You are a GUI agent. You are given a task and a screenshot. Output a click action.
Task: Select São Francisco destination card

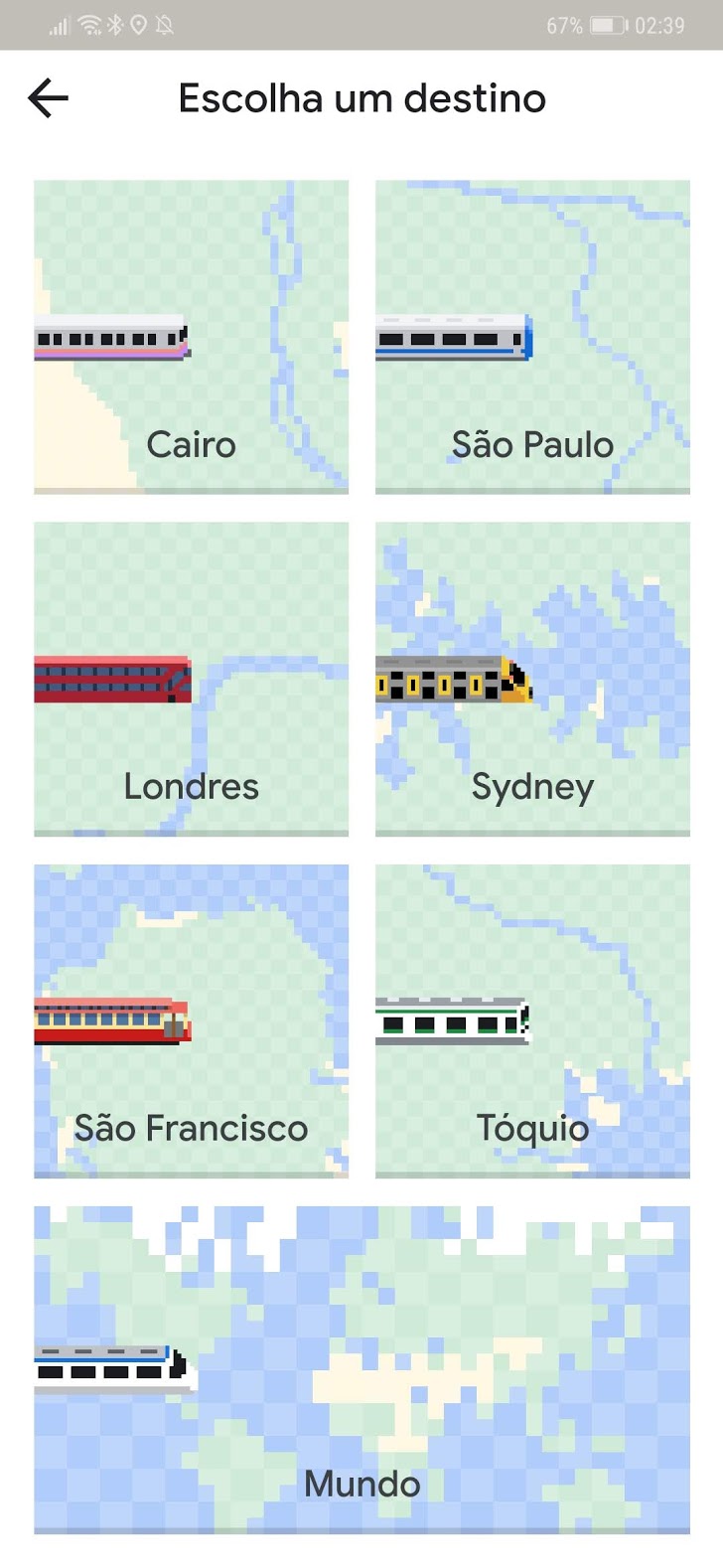click(x=191, y=1020)
